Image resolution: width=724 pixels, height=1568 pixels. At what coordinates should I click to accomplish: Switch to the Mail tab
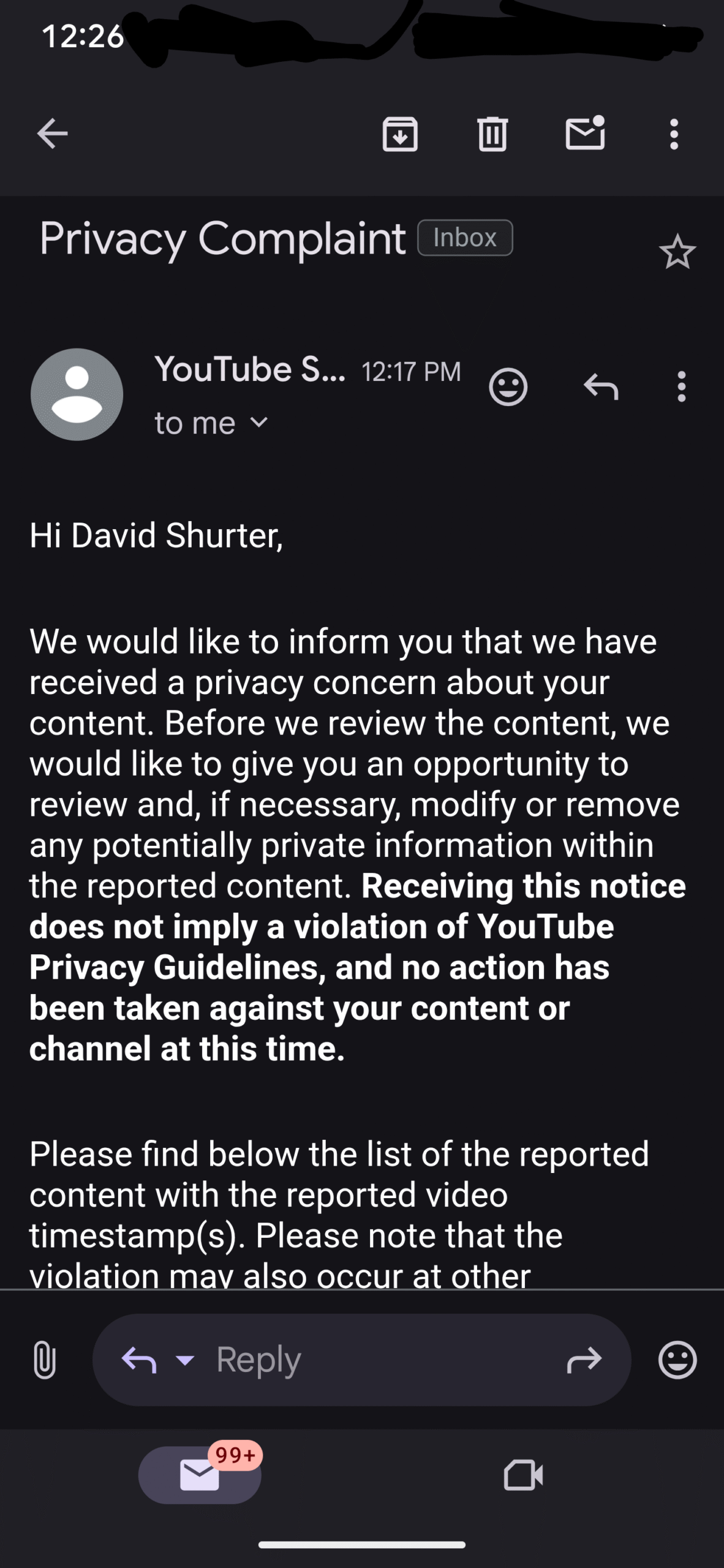point(200,1475)
